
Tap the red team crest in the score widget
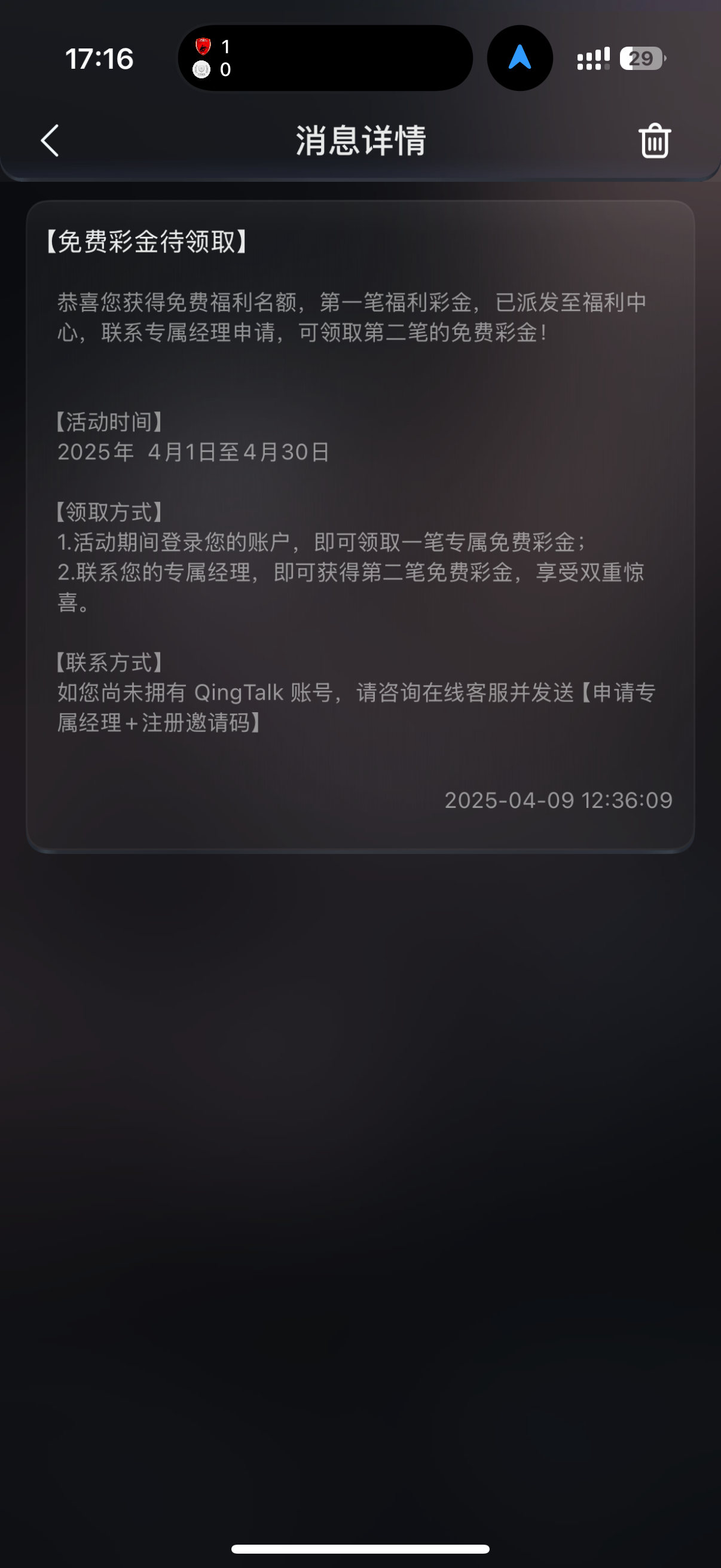(x=201, y=45)
